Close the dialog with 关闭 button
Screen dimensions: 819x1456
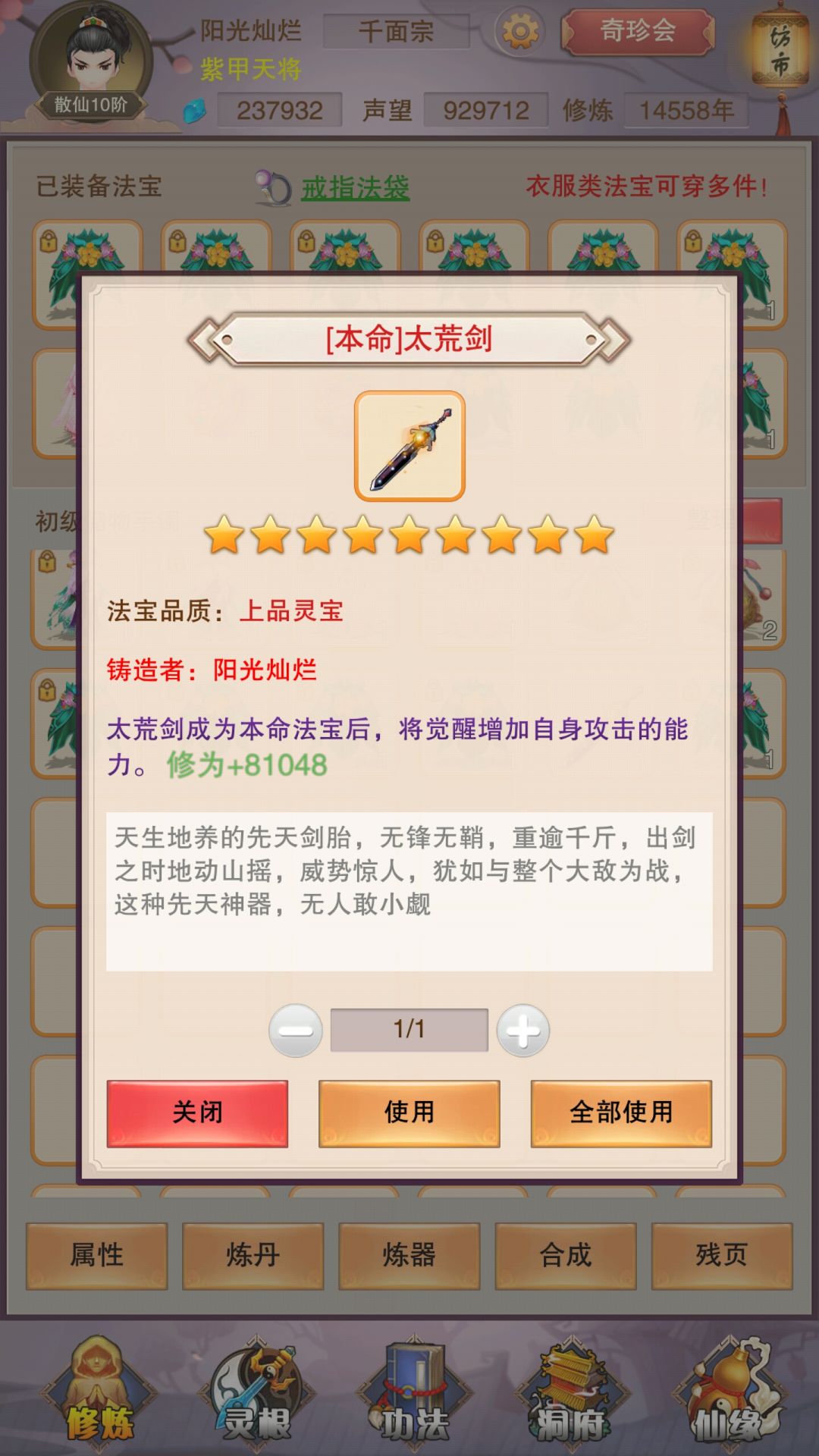click(x=196, y=1112)
